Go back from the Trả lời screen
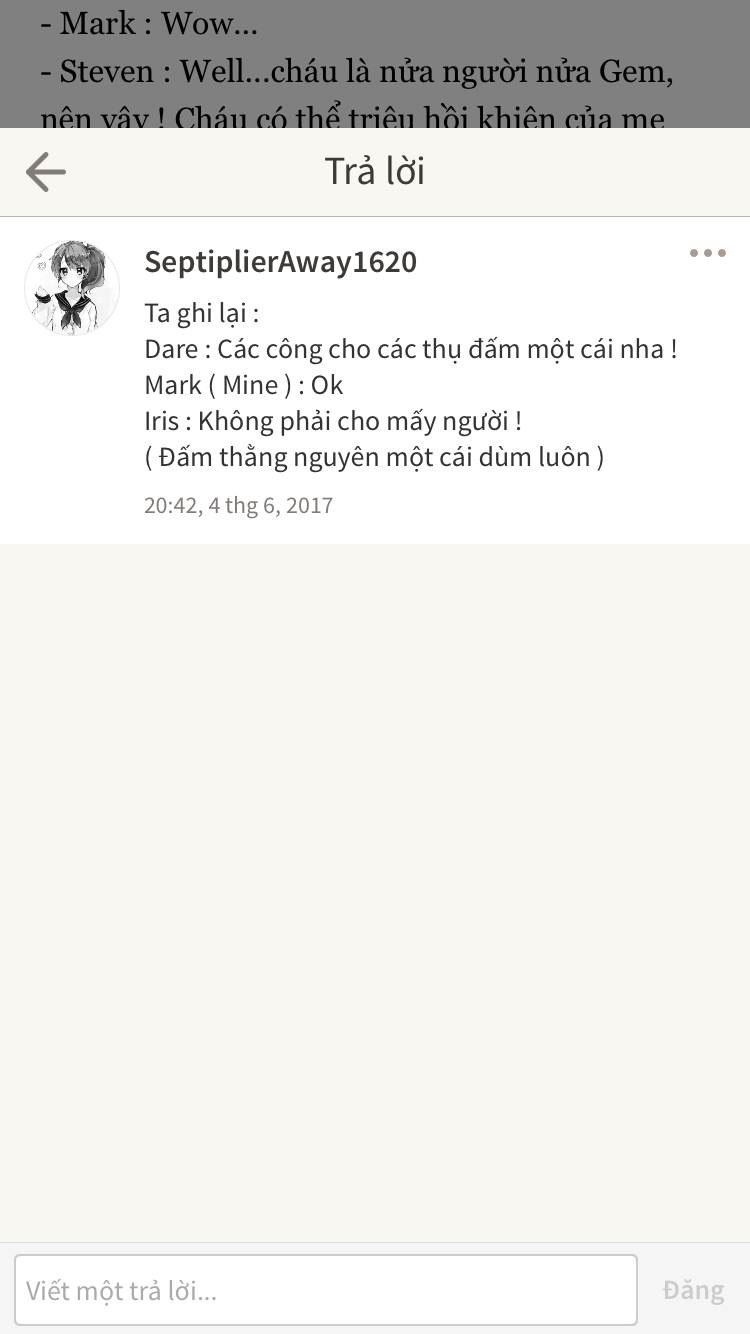 click(x=46, y=172)
